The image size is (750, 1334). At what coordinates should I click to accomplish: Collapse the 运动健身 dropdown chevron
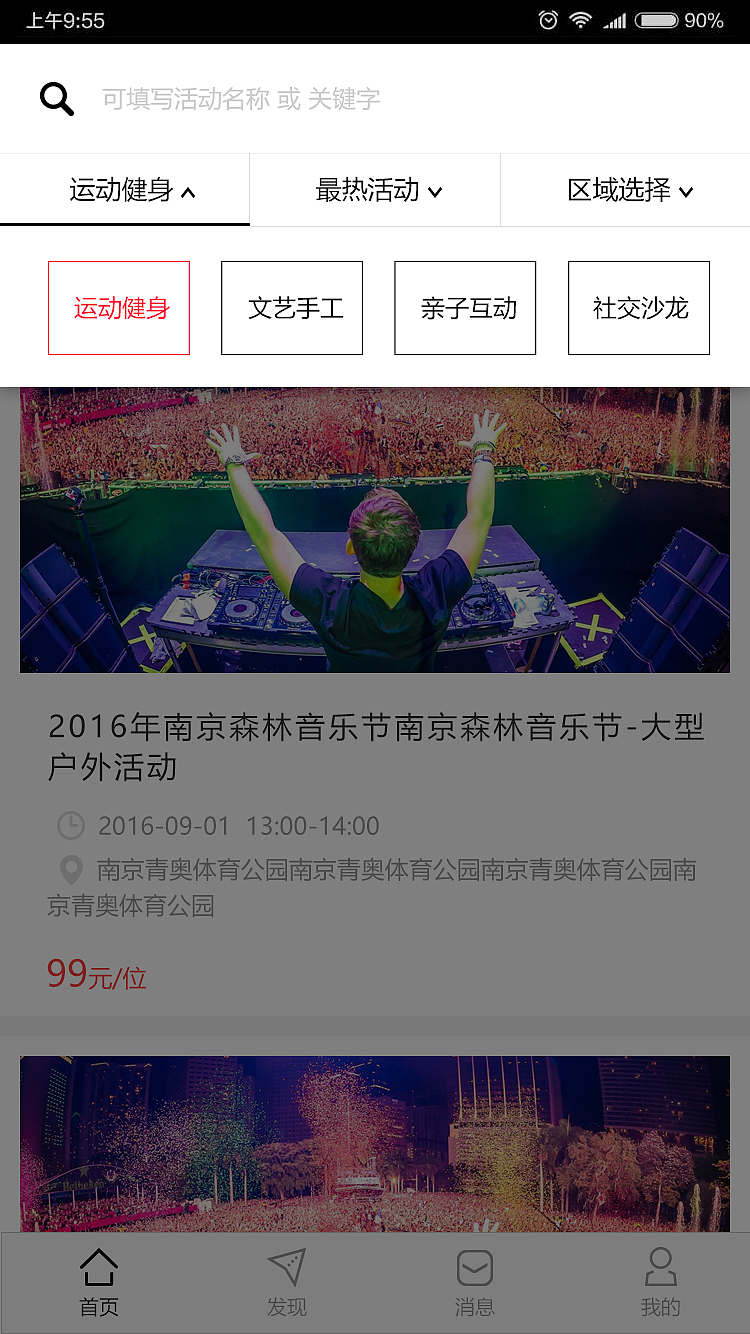tap(186, 190)
